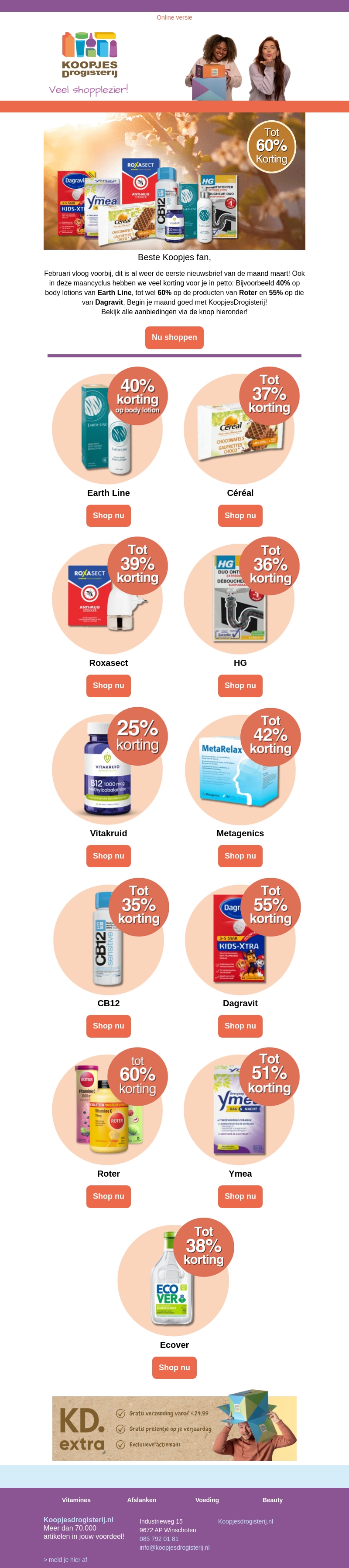Tap Shop nu under Metagenics

click(240, 856)
